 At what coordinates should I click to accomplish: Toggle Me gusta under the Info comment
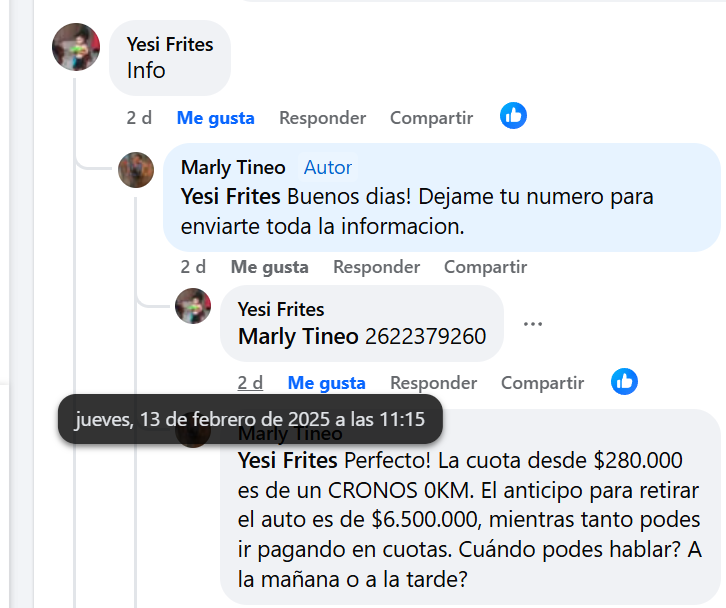tap(215, 118)
